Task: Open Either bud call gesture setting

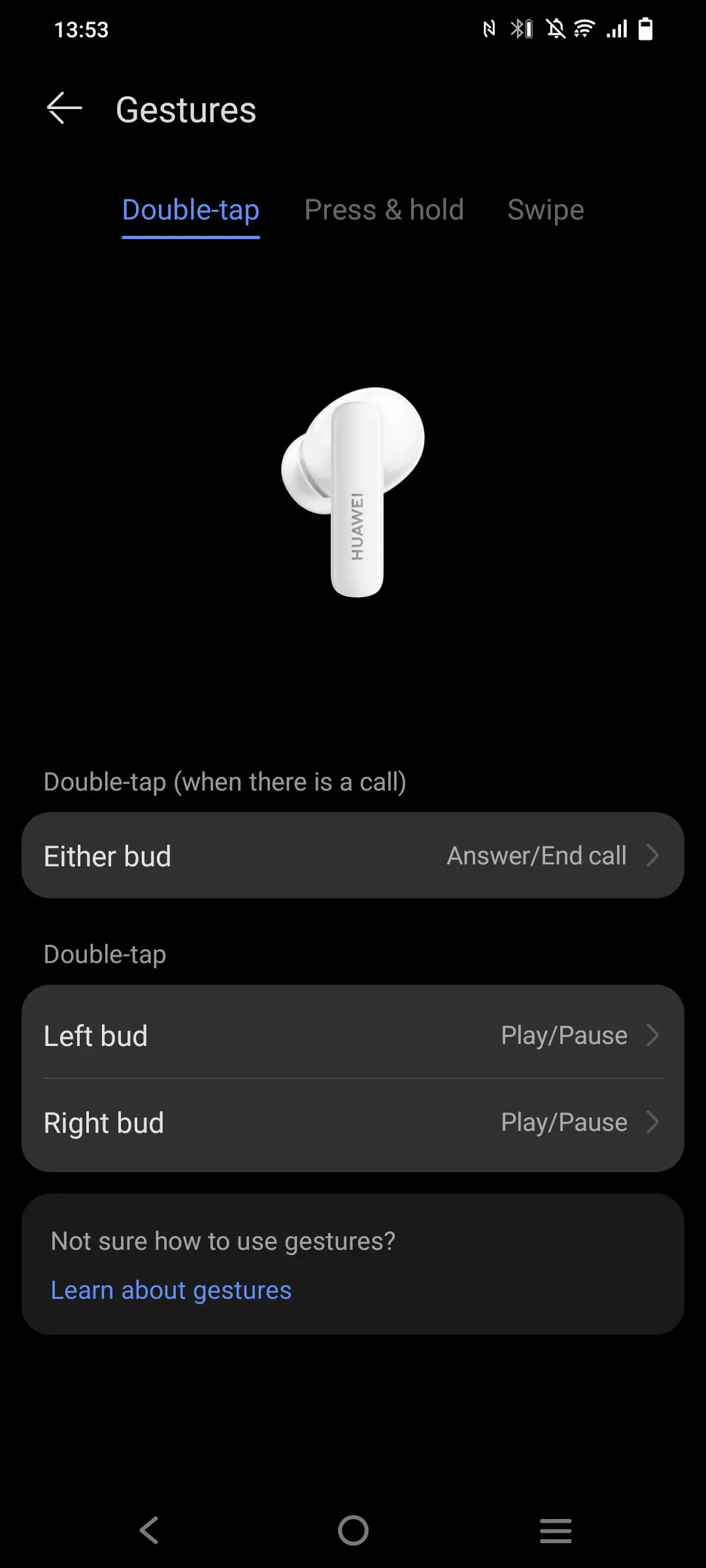Action: [353, 856]
